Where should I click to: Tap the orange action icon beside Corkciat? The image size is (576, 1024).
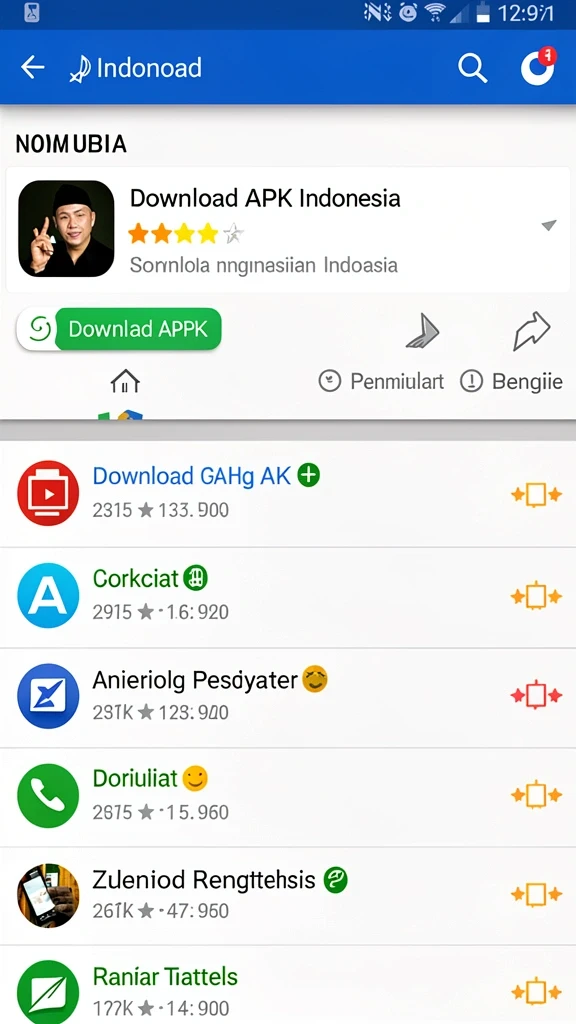[x=536, y=596]
